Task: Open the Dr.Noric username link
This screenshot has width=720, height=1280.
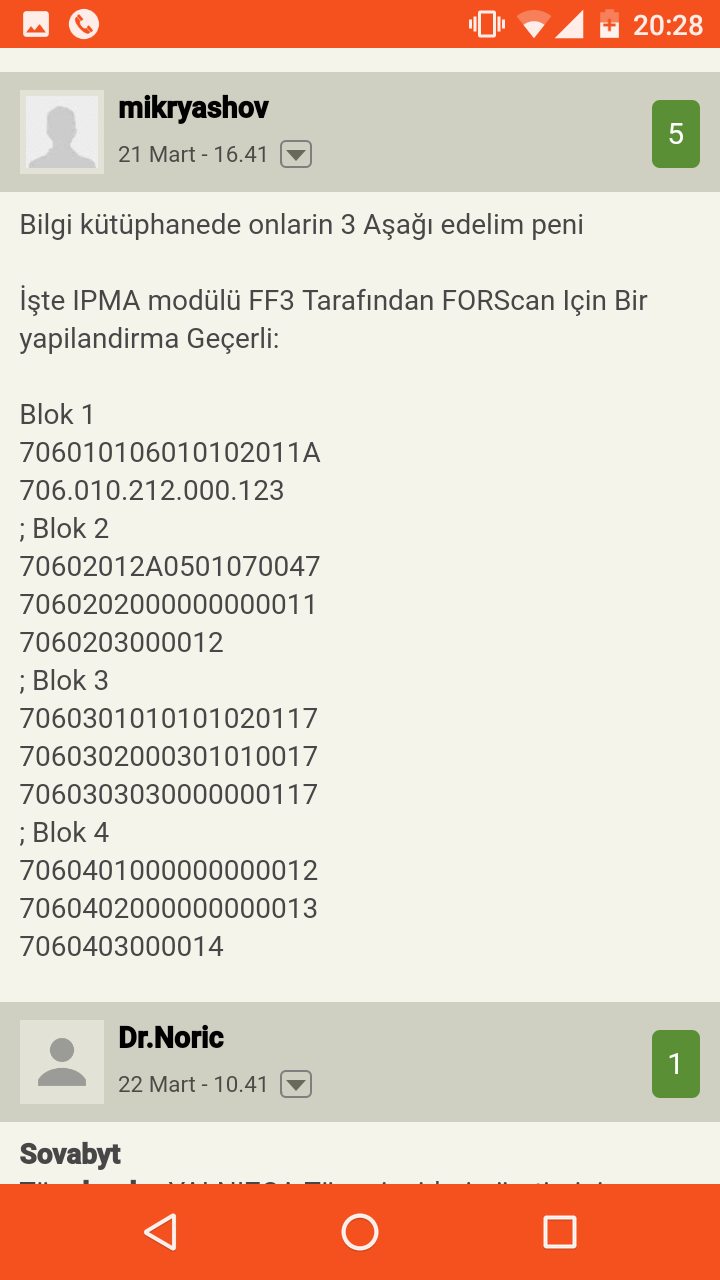Action: (171, 1038)
